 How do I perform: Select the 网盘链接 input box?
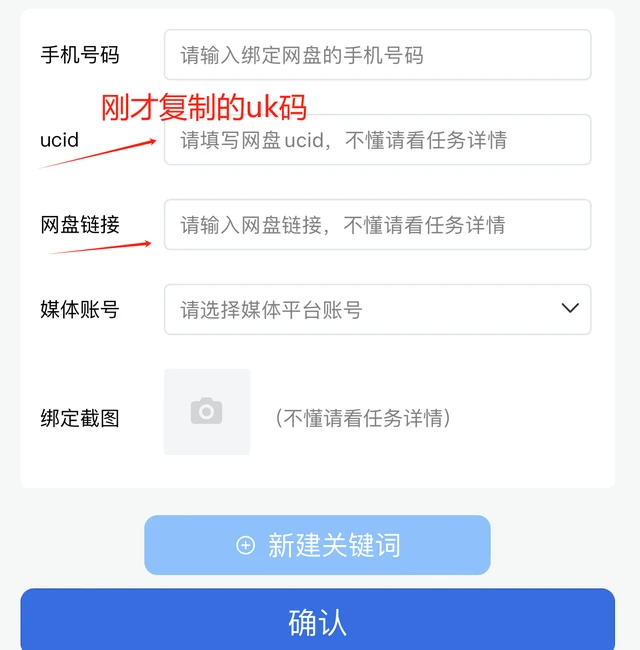(x=377, y=225)
